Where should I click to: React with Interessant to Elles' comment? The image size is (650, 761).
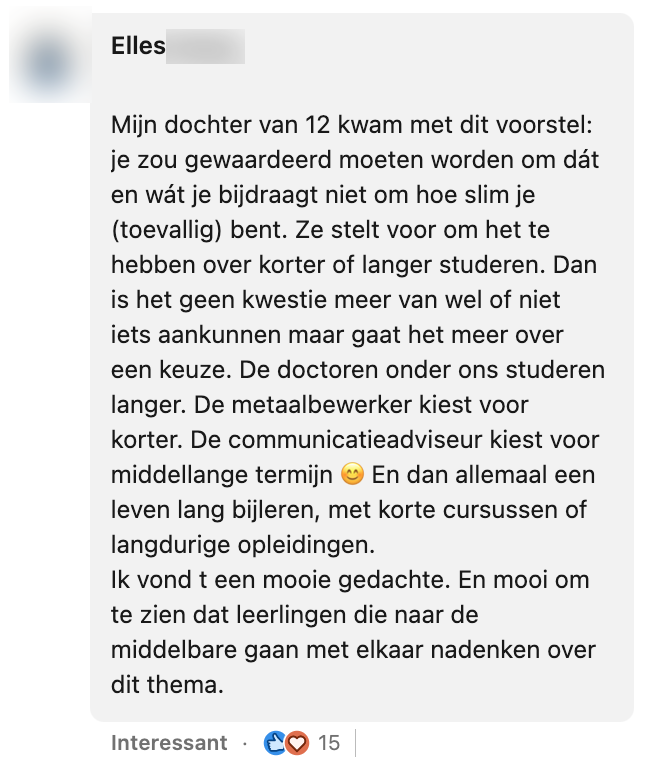pos(169,743)
